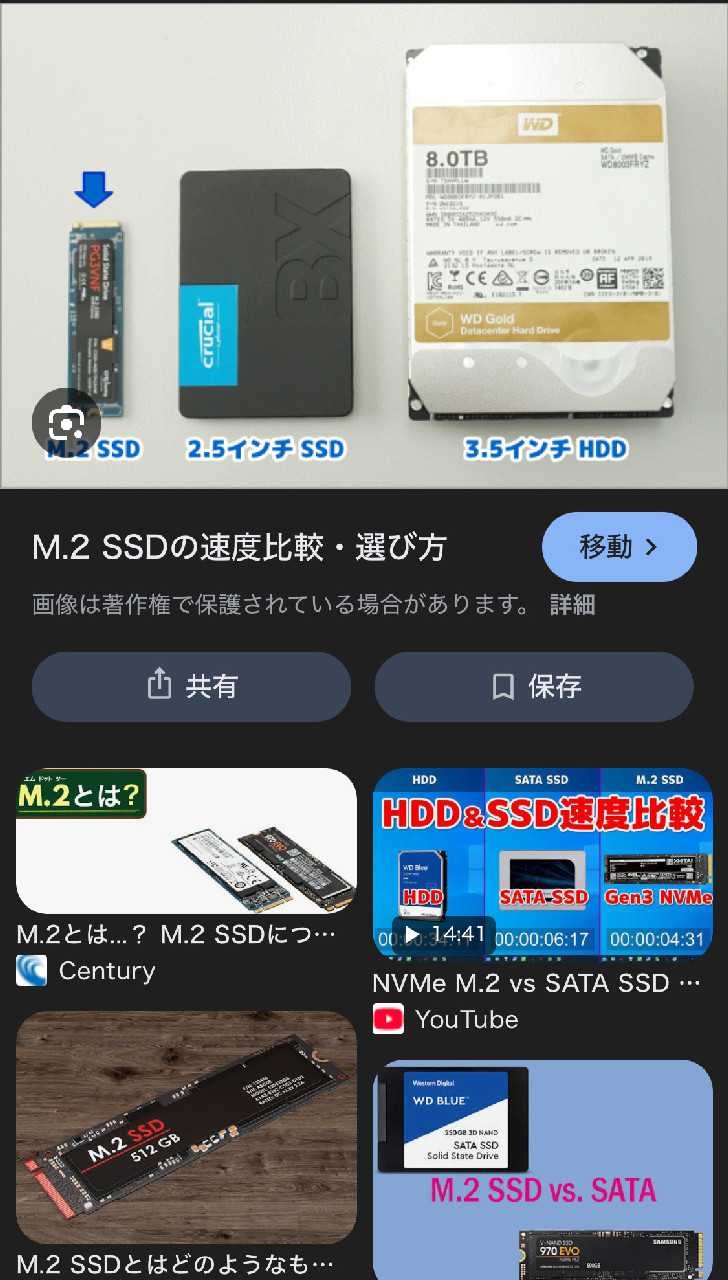This screenshot has width=728, height=1280.
Task: Open the Century M.2とは result
Action: click(186, 842)
